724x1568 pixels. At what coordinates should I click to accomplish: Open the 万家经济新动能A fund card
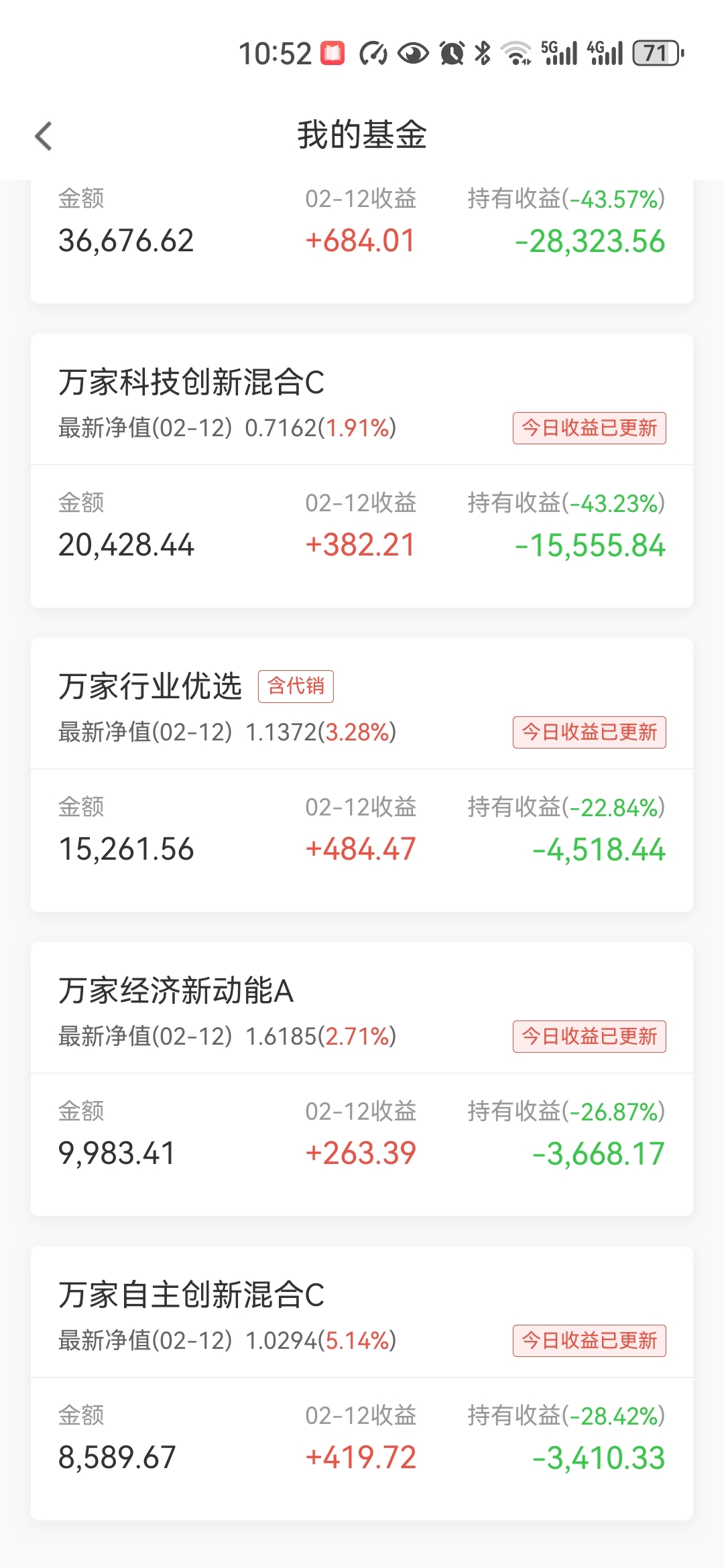coord(362,1079)
